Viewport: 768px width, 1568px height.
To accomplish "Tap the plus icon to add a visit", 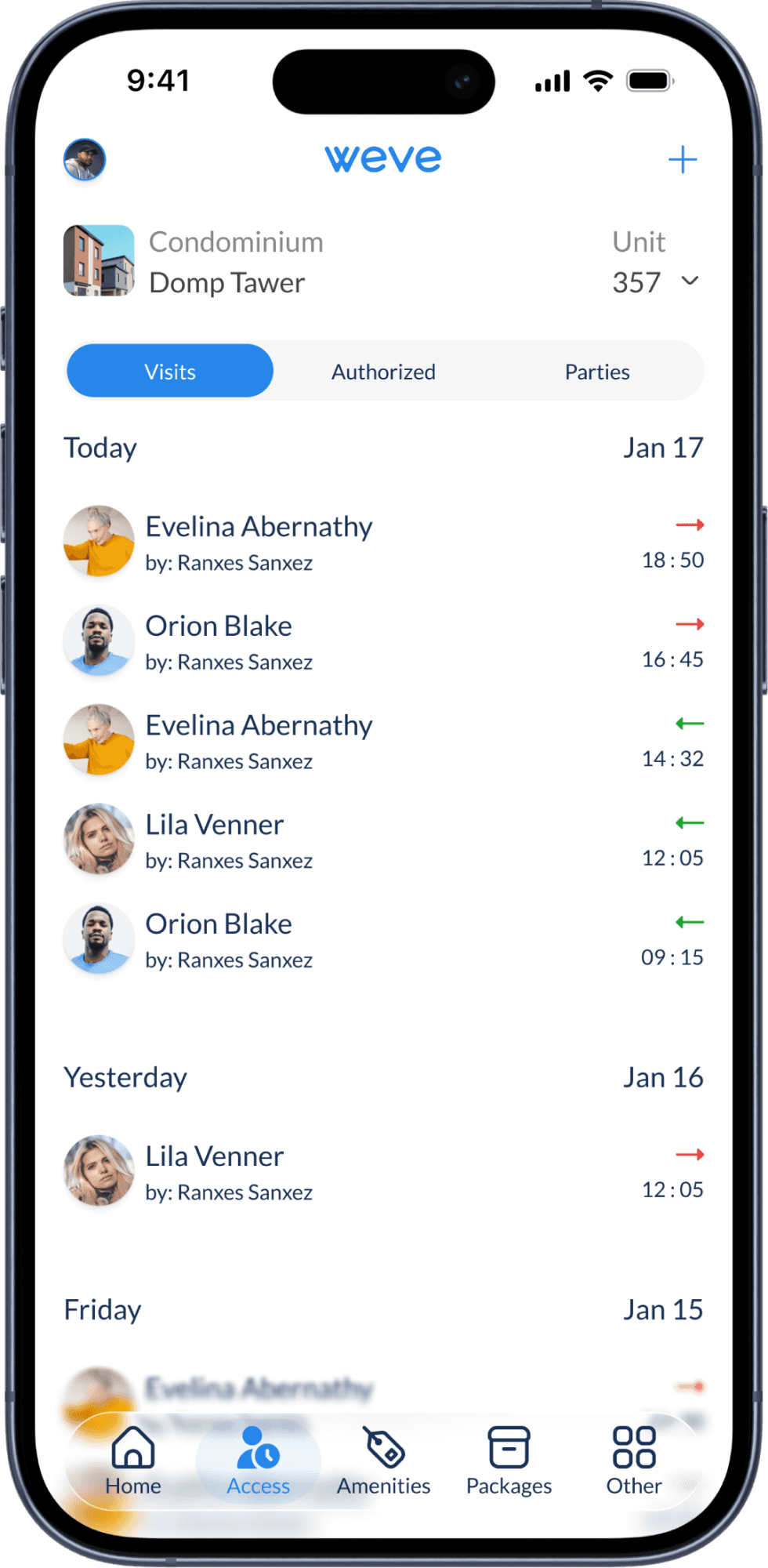I will point(682,160).
